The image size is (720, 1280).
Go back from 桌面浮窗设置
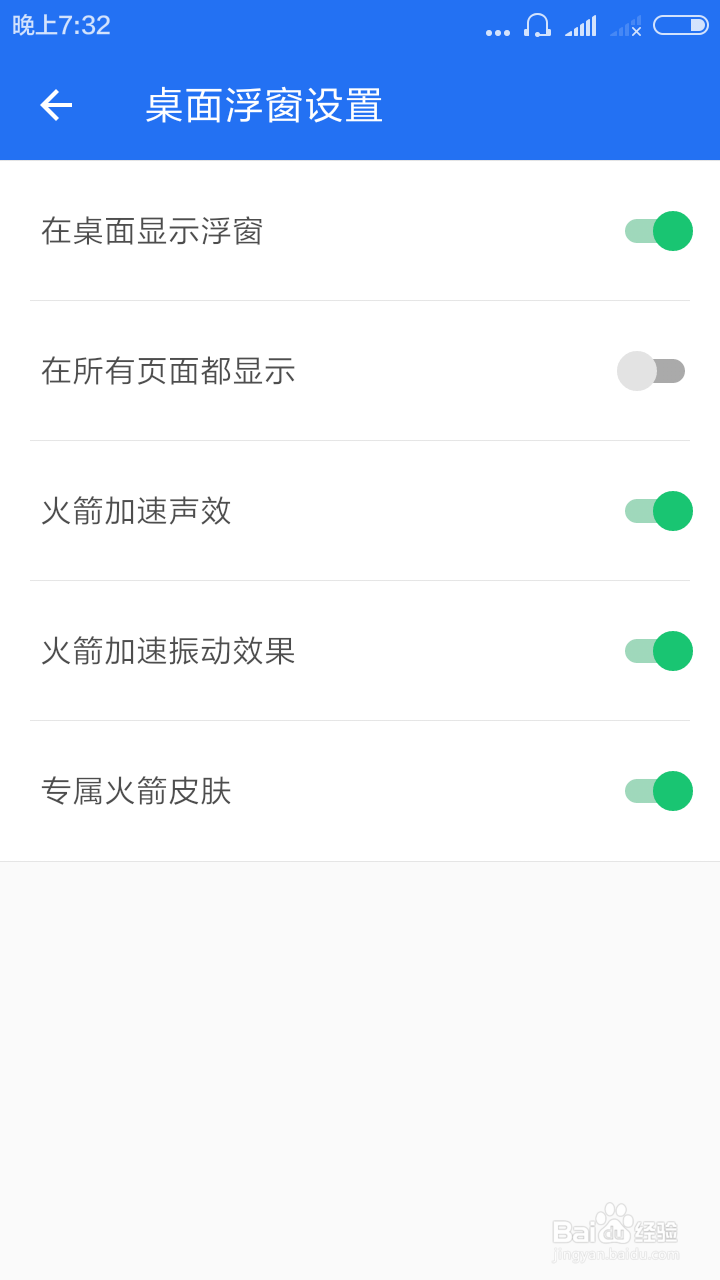tap(56, 105)
